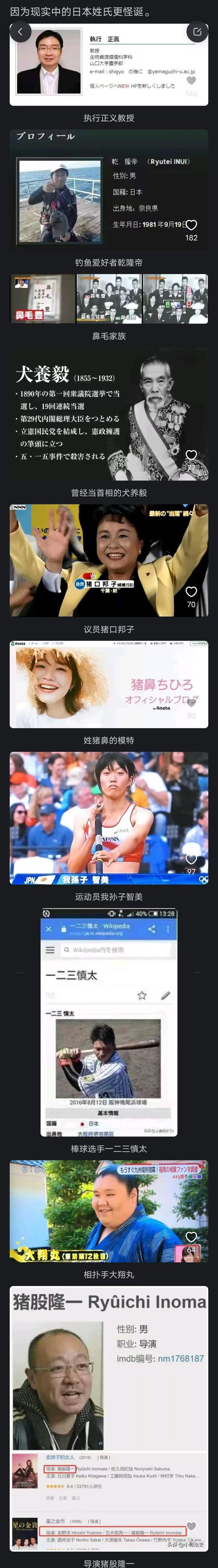The image size is (218, 1568).
Task: Like the 乾隆帝 profile image with 182 likes
Action: [x=191, y=225]
